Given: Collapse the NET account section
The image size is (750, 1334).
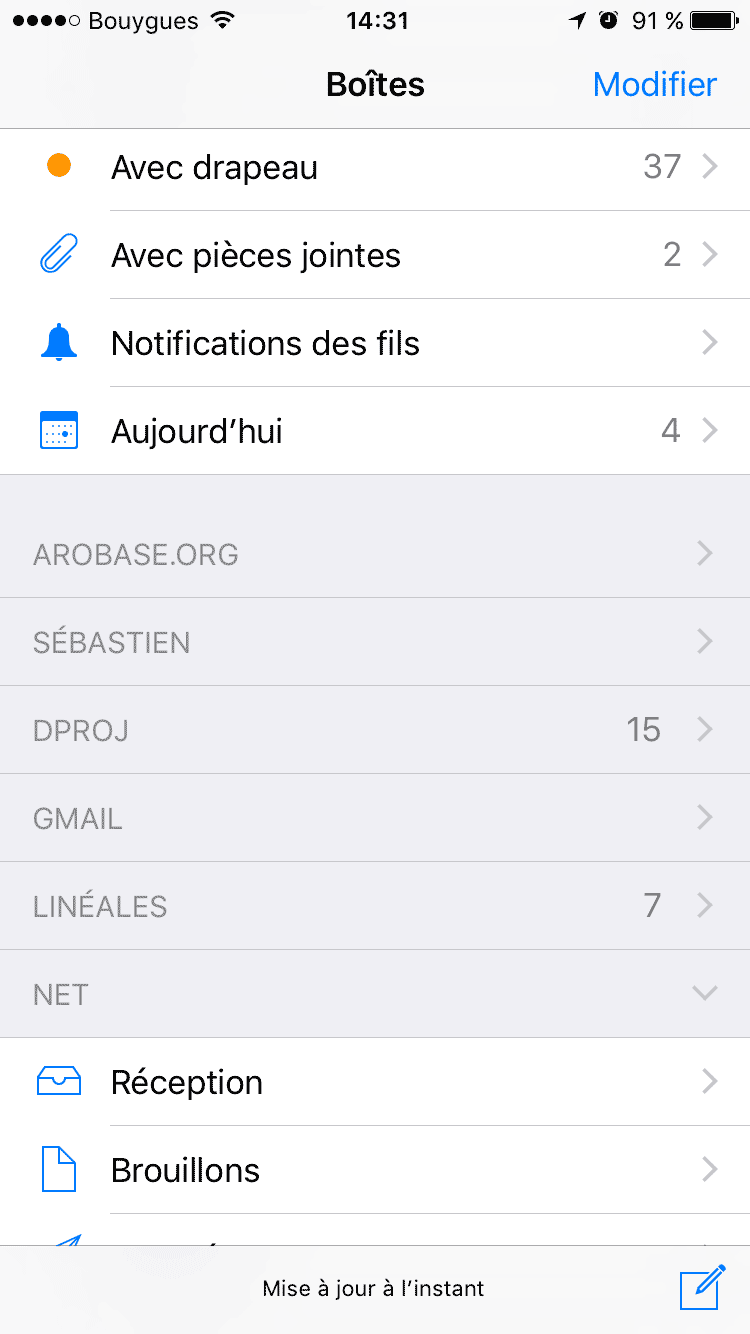Looking at the screenshot, I should pyautogui.click(x=375, y=994).
